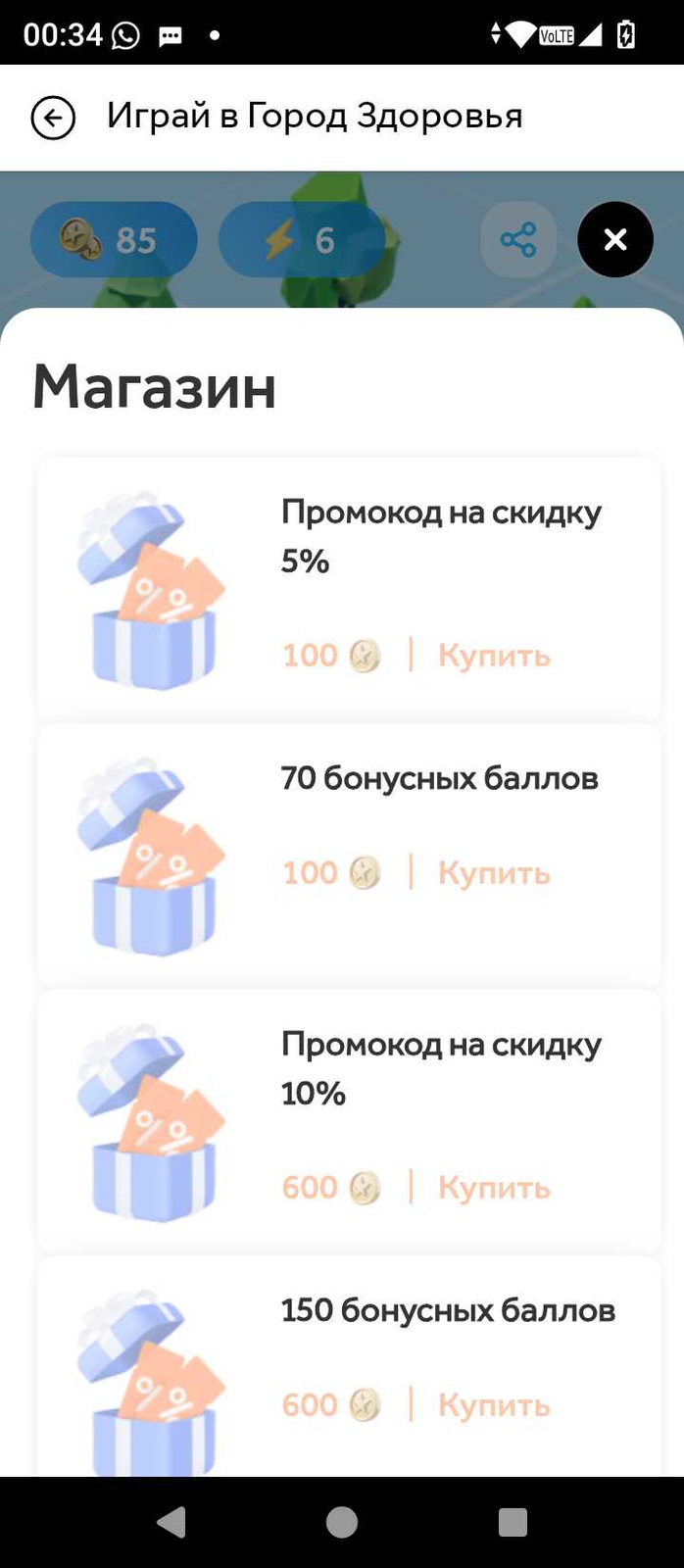The height and width of the screenshot is (1568, 684).
Task: Share the game via share icon
Action: coord(517,240)
